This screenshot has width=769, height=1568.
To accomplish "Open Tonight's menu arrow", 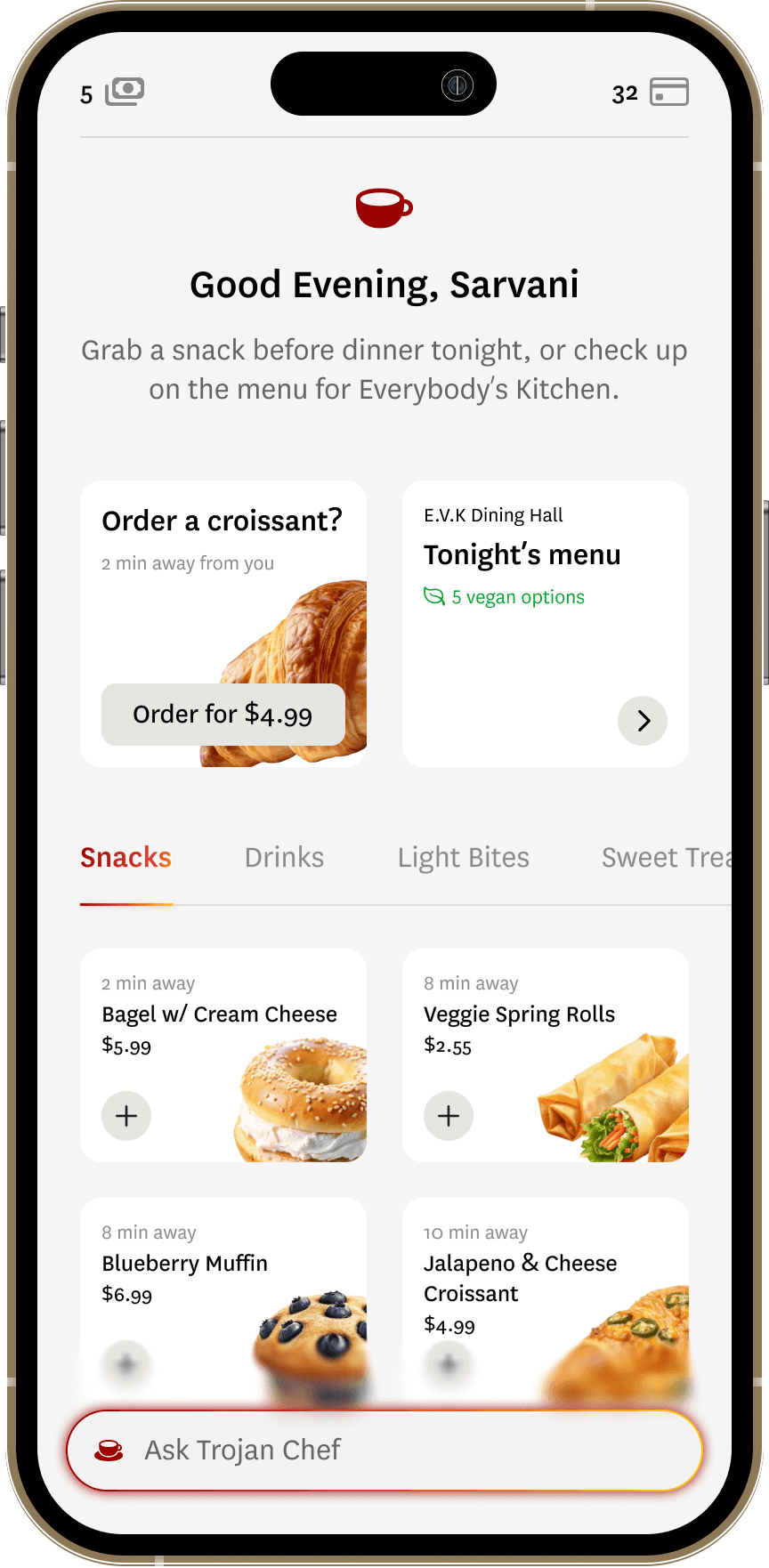I will [643, 721].
